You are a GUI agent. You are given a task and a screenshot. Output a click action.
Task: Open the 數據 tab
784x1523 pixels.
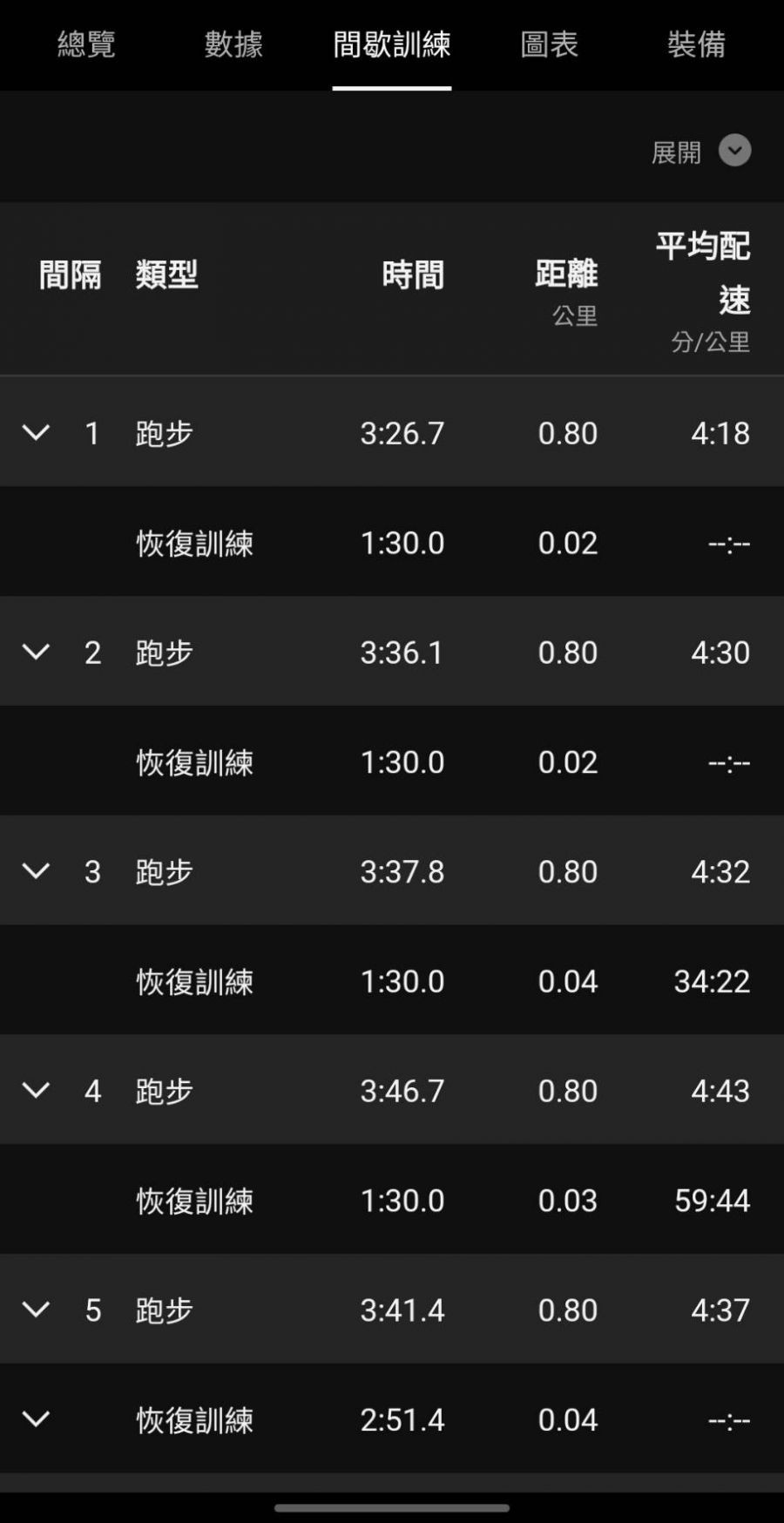pyautogui.click(x=233, y=44)
